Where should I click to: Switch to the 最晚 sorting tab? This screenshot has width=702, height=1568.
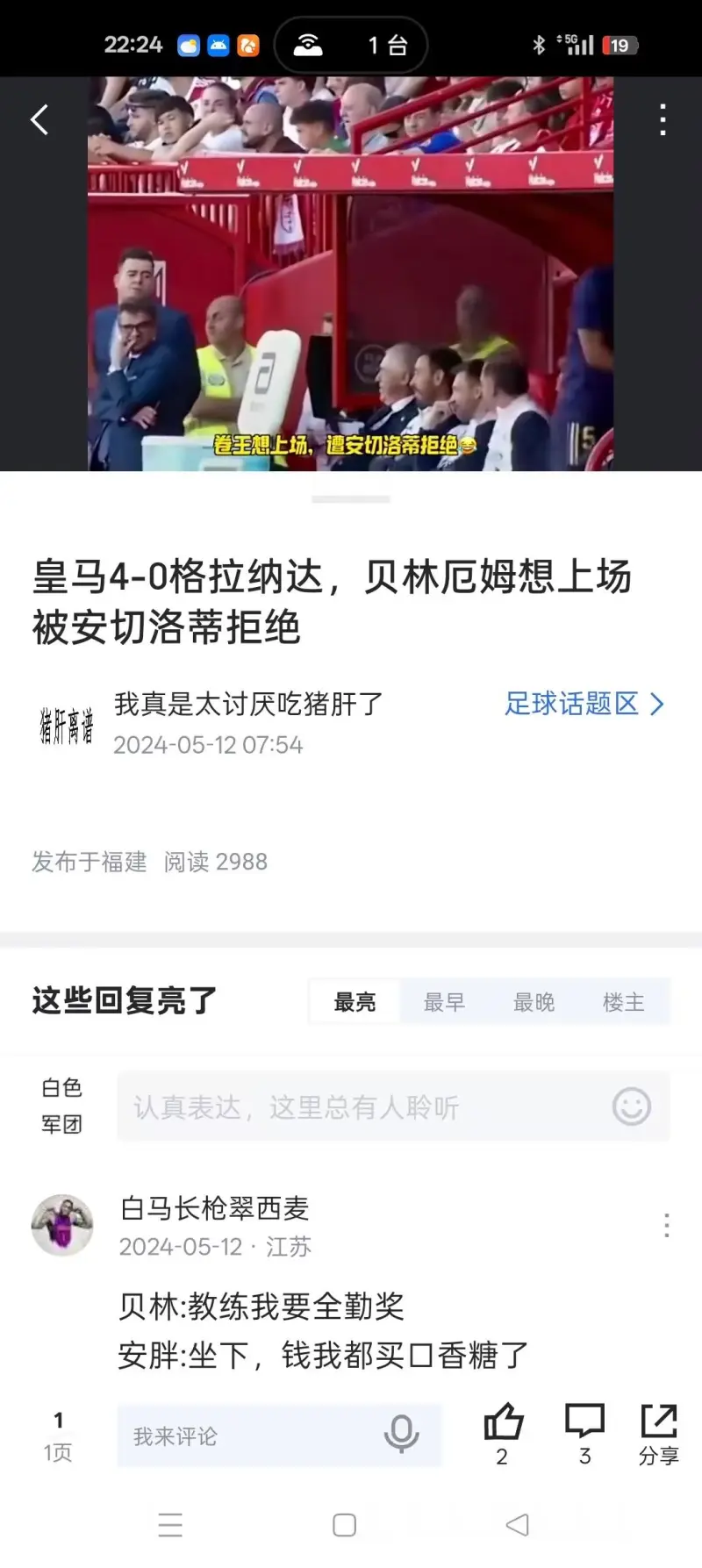534,1002
